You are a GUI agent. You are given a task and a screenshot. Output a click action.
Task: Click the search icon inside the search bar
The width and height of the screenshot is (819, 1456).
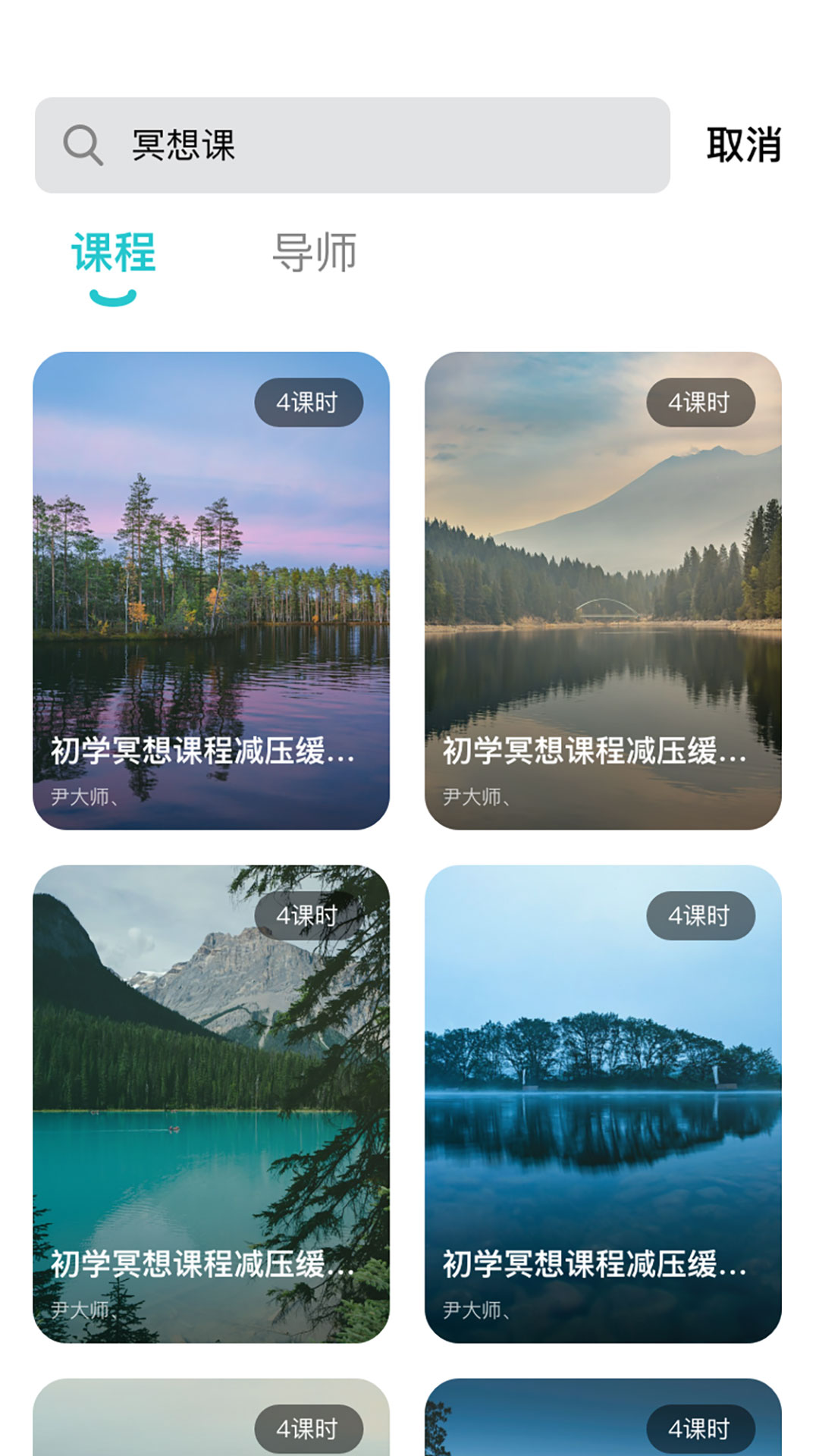click(x=83, y=143)
